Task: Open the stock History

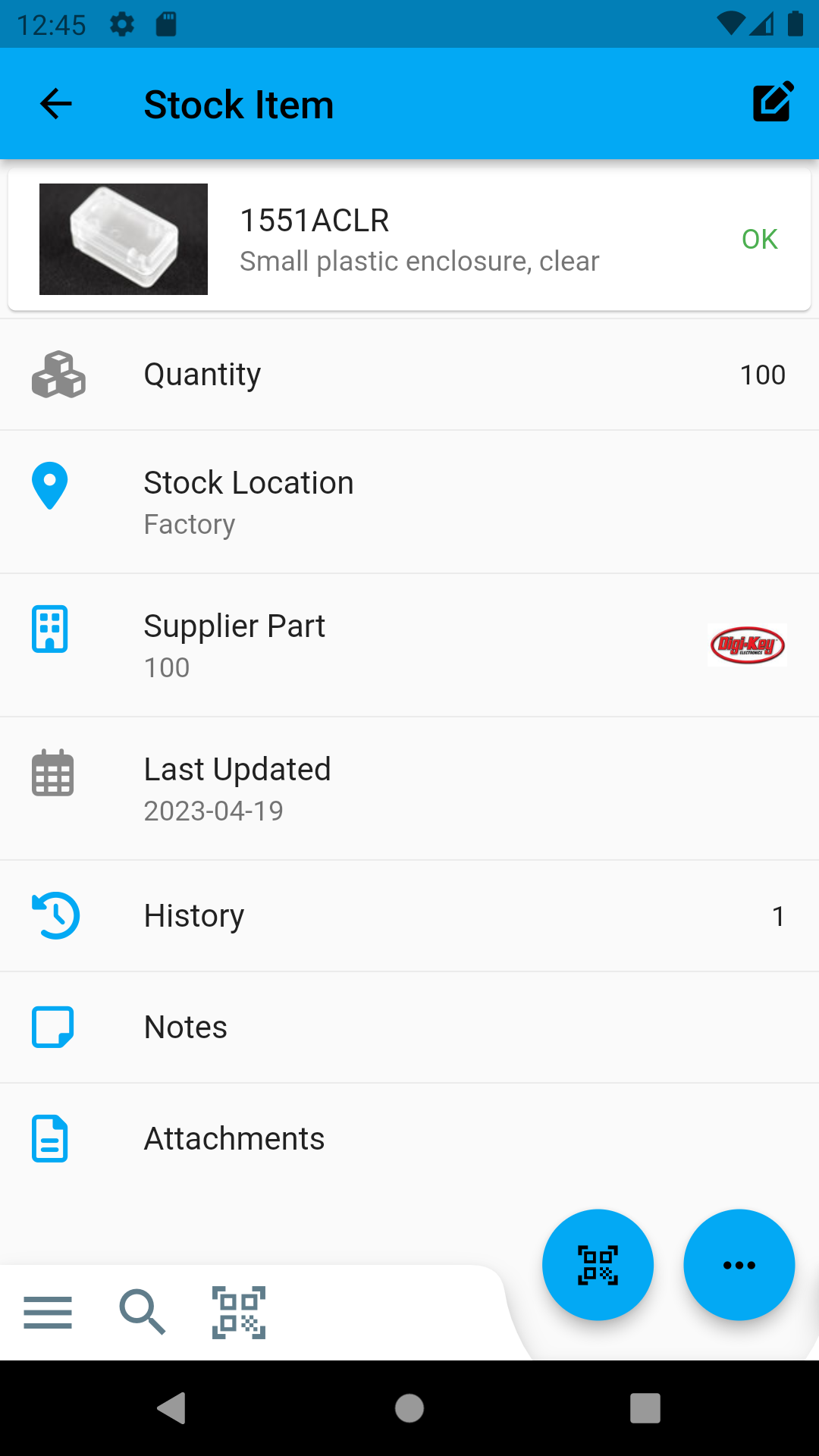Action: 409,915
